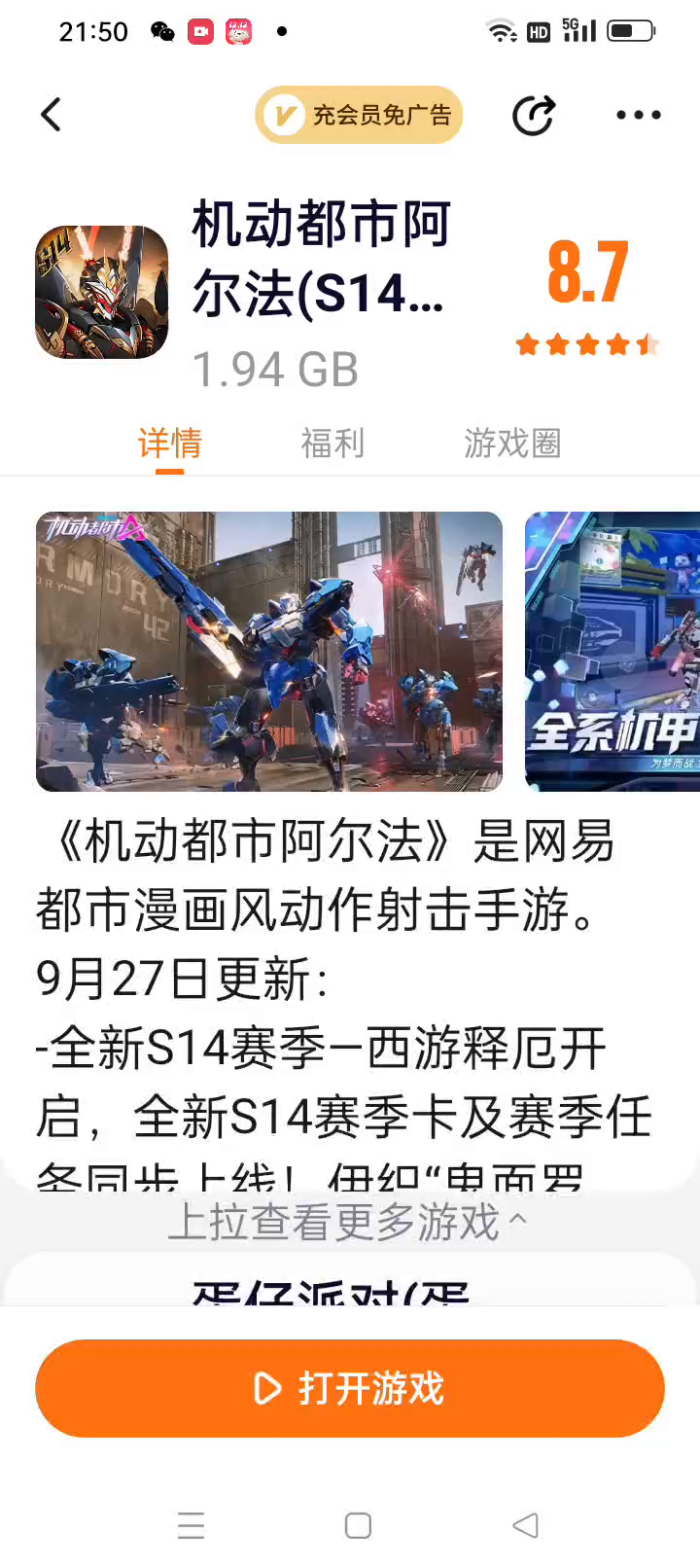This screenshot has width=700, height=1568.
Task: Tap the 充会员免广告 membership chip
Action: [x=359, y=115]
